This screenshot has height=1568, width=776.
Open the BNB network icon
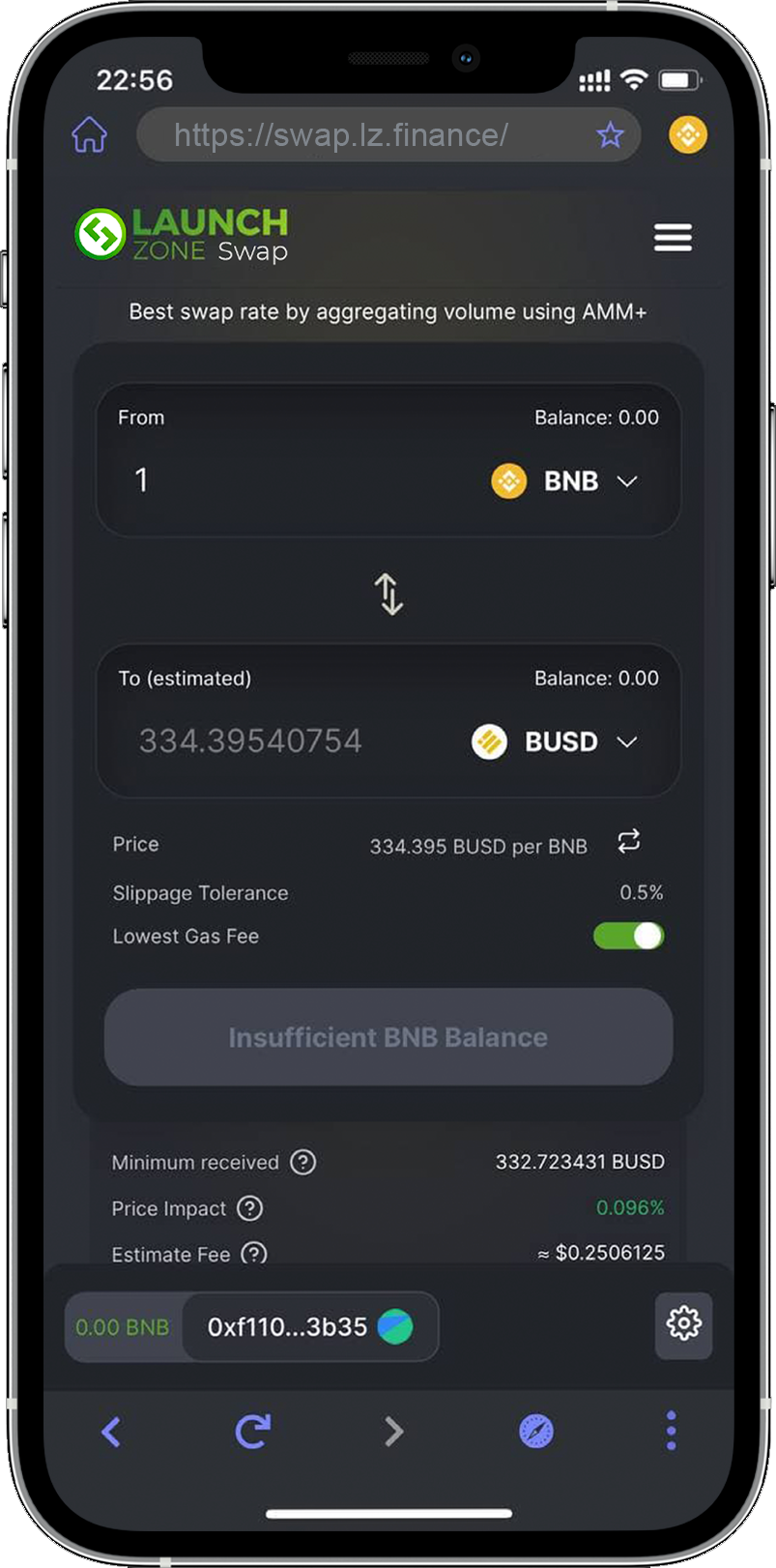pos(688,134)
